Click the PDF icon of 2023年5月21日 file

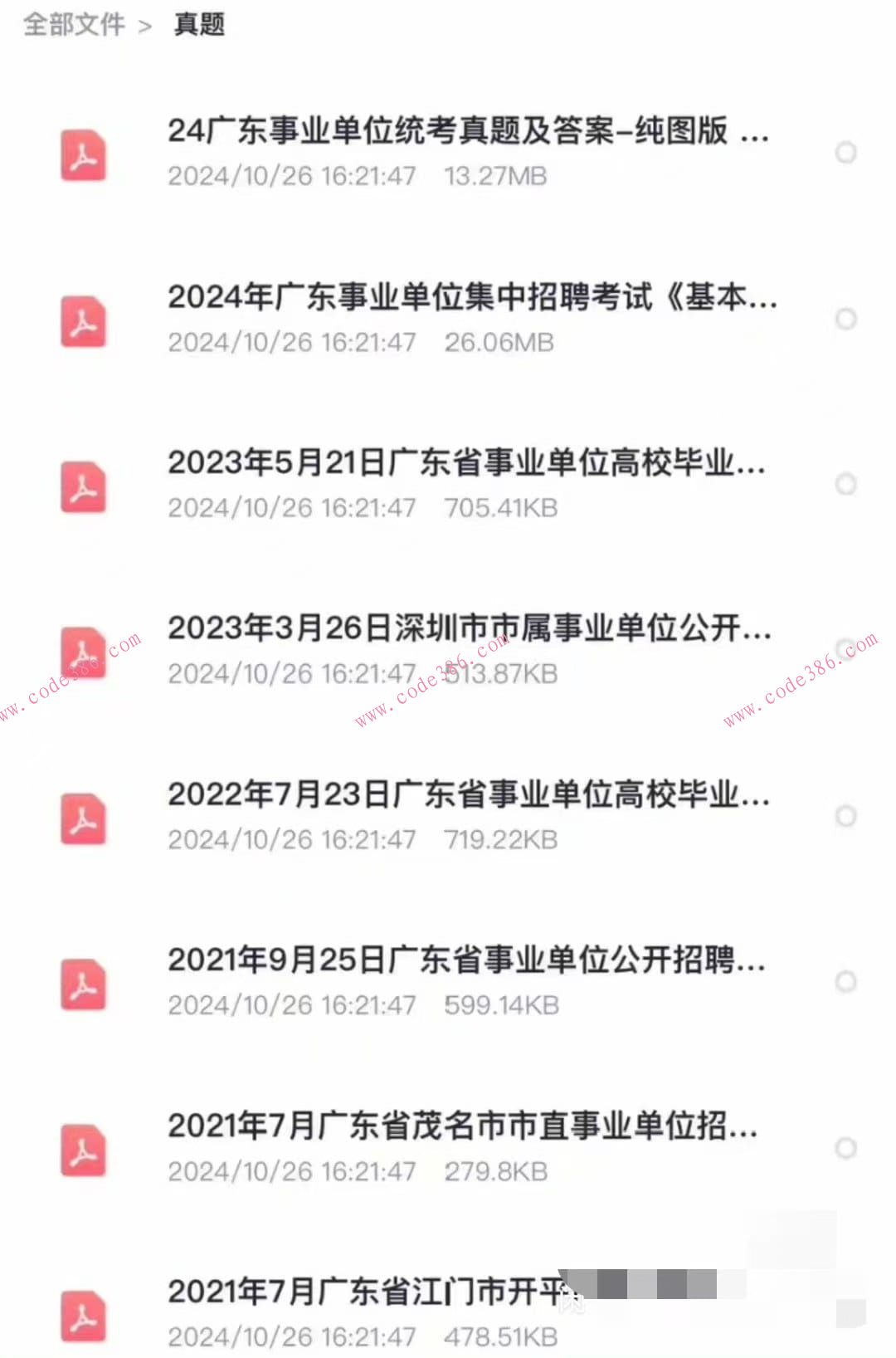84,487
